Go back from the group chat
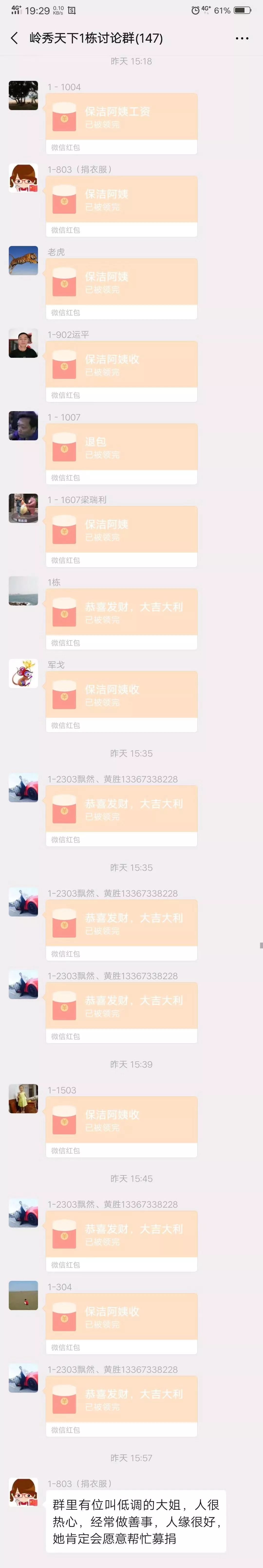The width and height of the screenshot is (263, 1568). click(x=15, y=38)
